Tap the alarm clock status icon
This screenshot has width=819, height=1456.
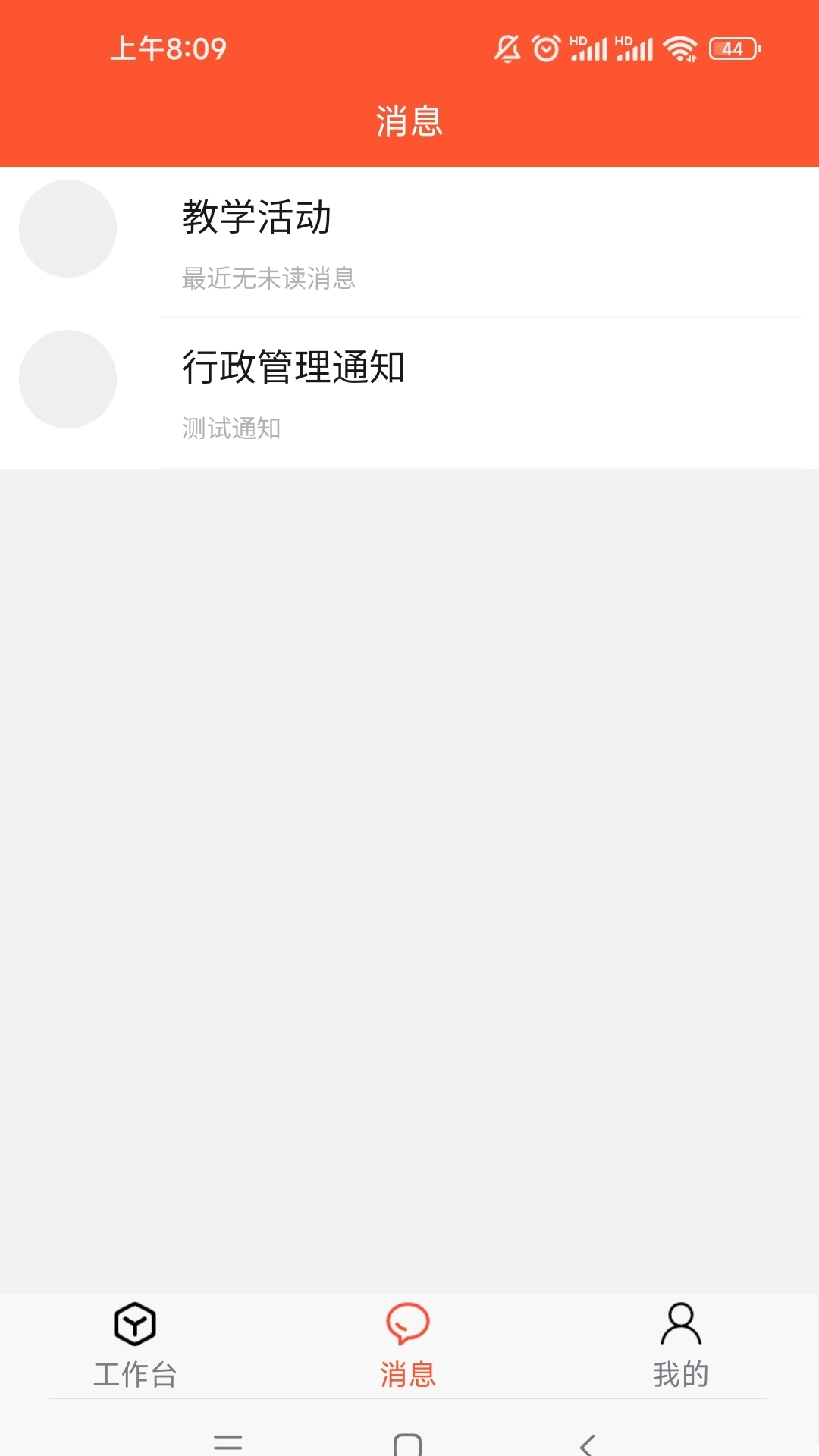click(544, 48)
